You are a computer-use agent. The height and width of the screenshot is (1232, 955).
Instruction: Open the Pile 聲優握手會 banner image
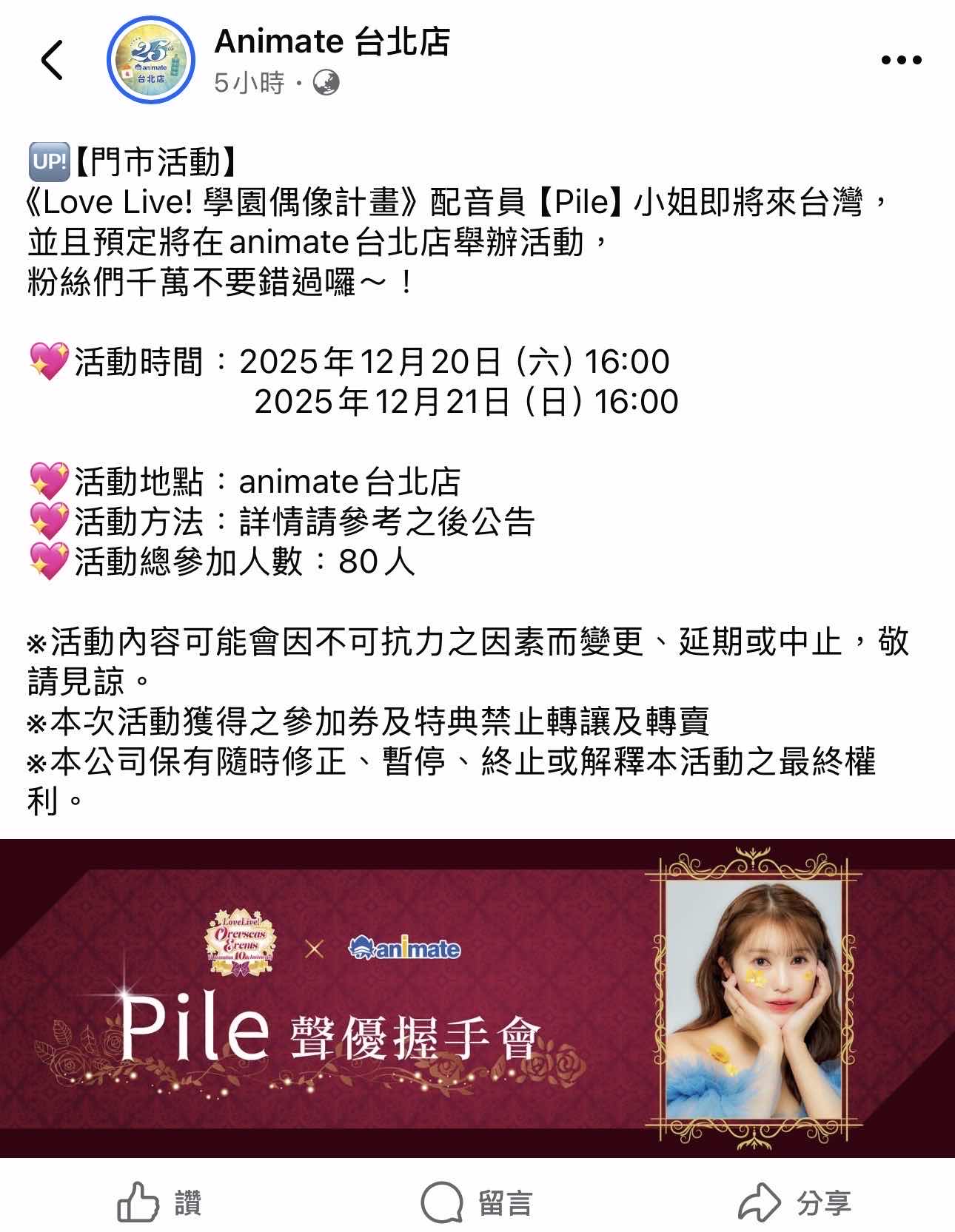477,997
